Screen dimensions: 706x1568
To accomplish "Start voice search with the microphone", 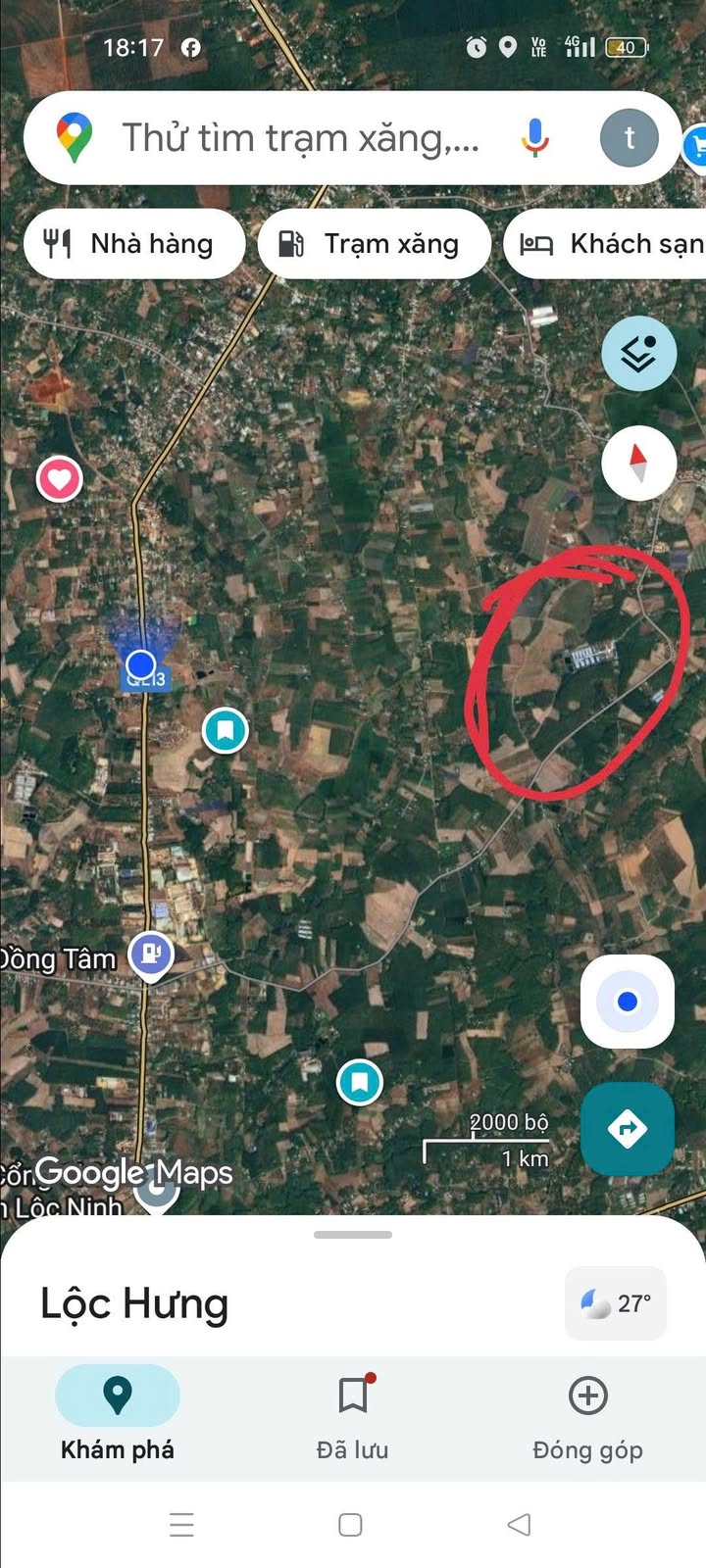I will pyautogui.click(x=534, y=138).
